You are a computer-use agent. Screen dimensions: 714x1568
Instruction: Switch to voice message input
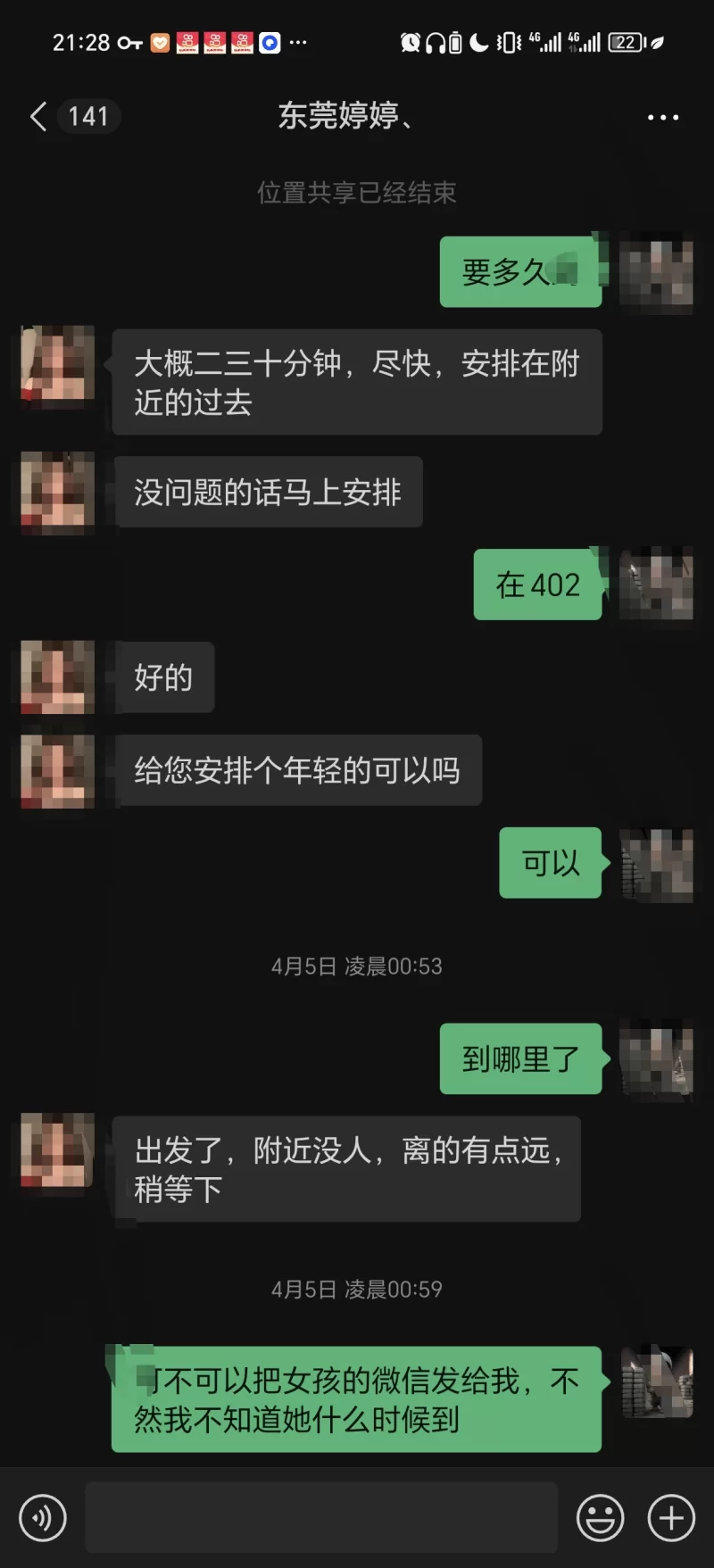[43, 1517]
